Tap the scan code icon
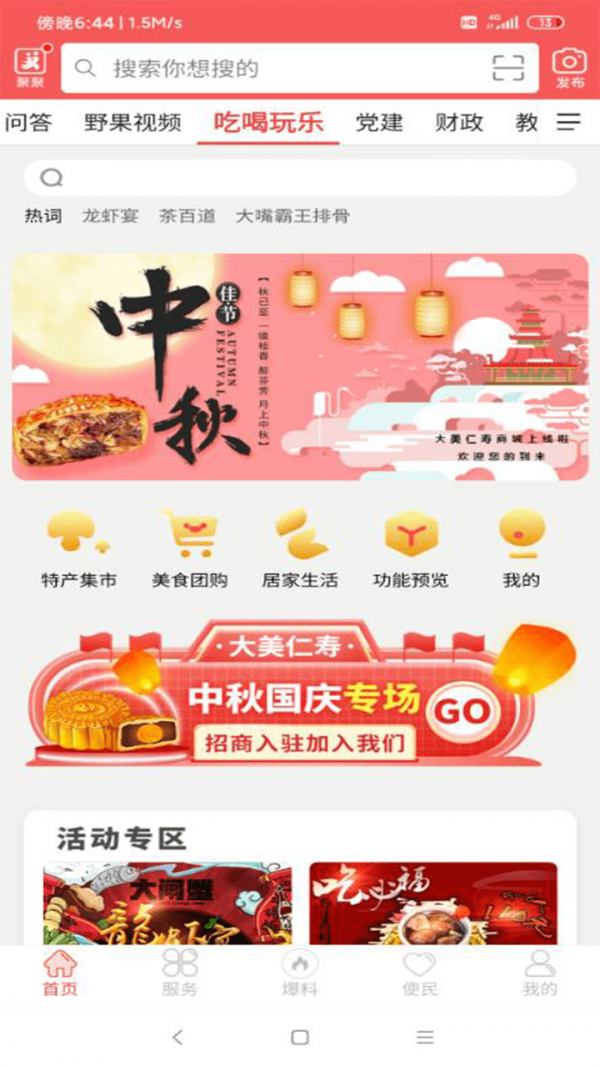The height and width of the screenshot is (1067, 600). click(508, 68)
